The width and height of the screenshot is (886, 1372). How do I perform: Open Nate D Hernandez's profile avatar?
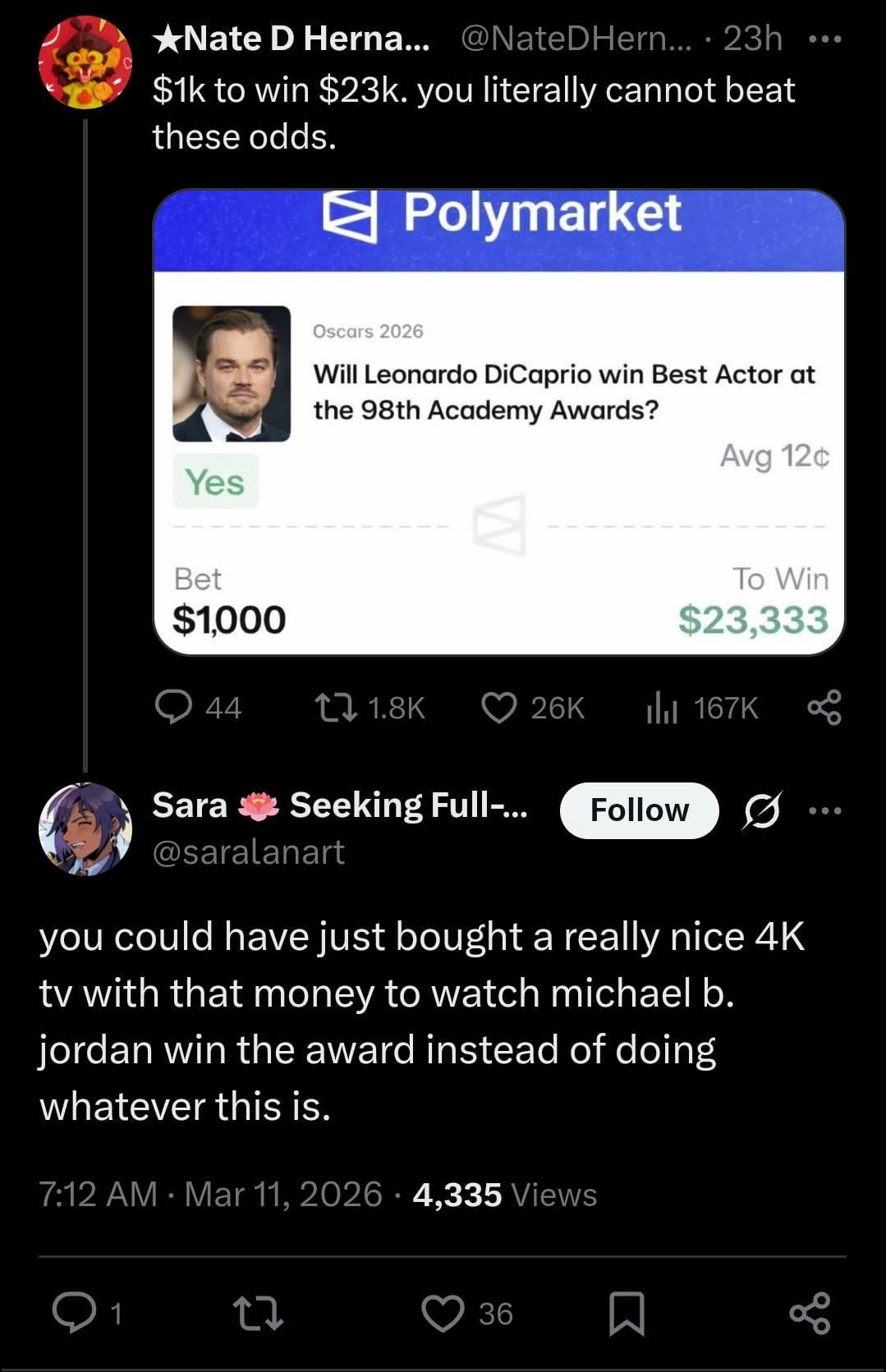(85, 62)
